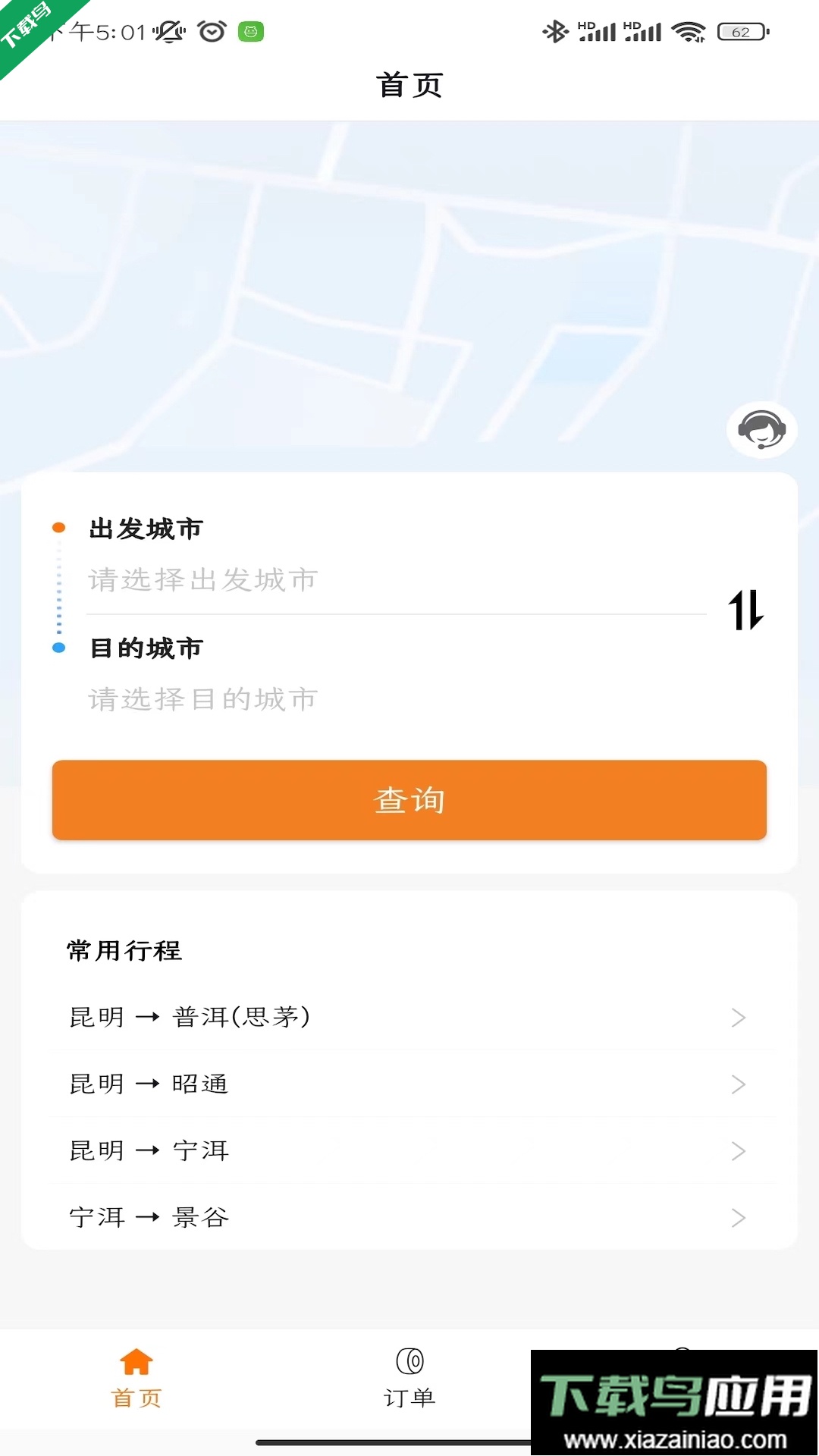Click the orange origin dot beside 出发城市
This screenshot has width=819, height=1456.
pos(58,526)
